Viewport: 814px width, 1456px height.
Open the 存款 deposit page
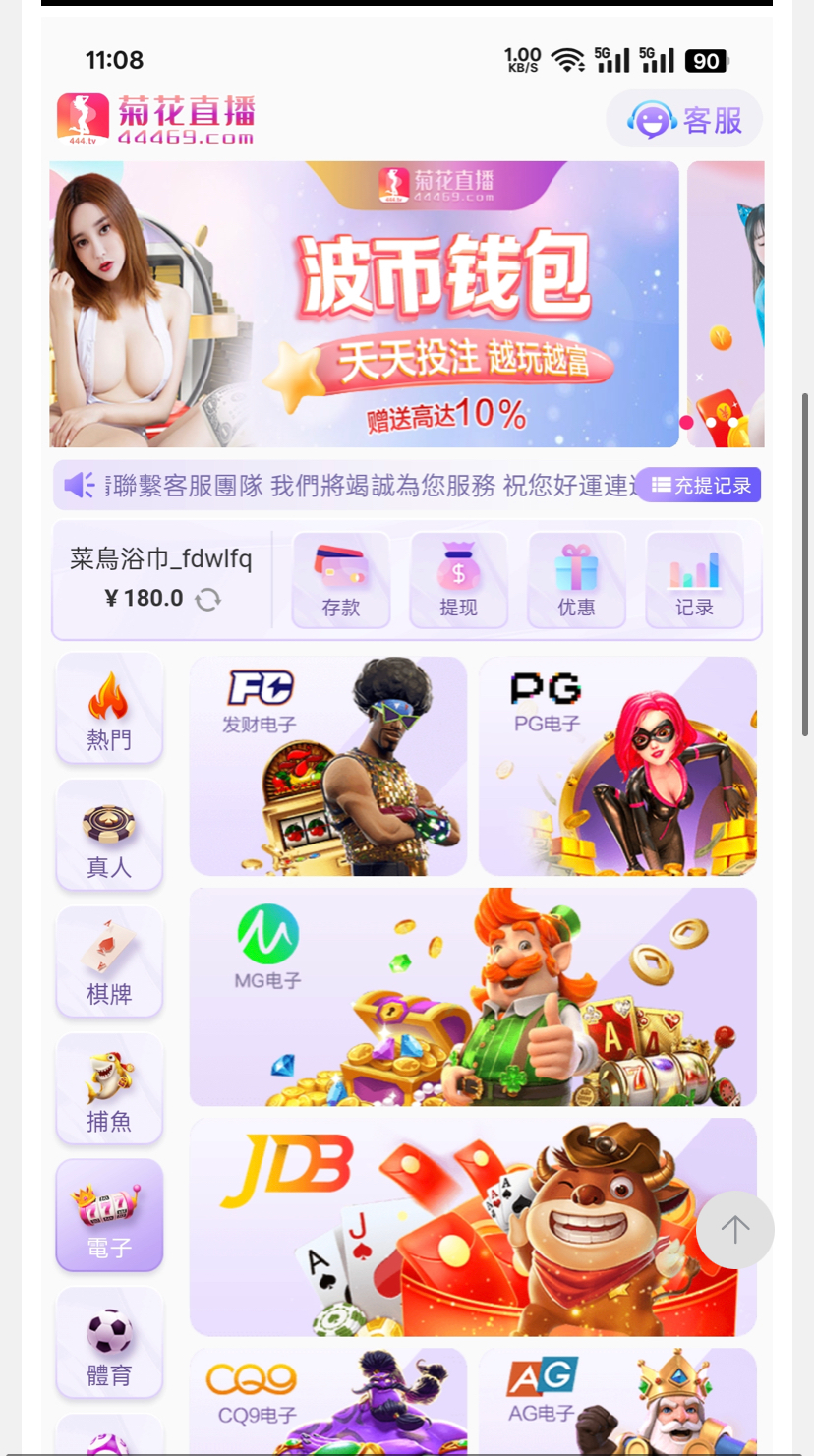tap(341, 580)
